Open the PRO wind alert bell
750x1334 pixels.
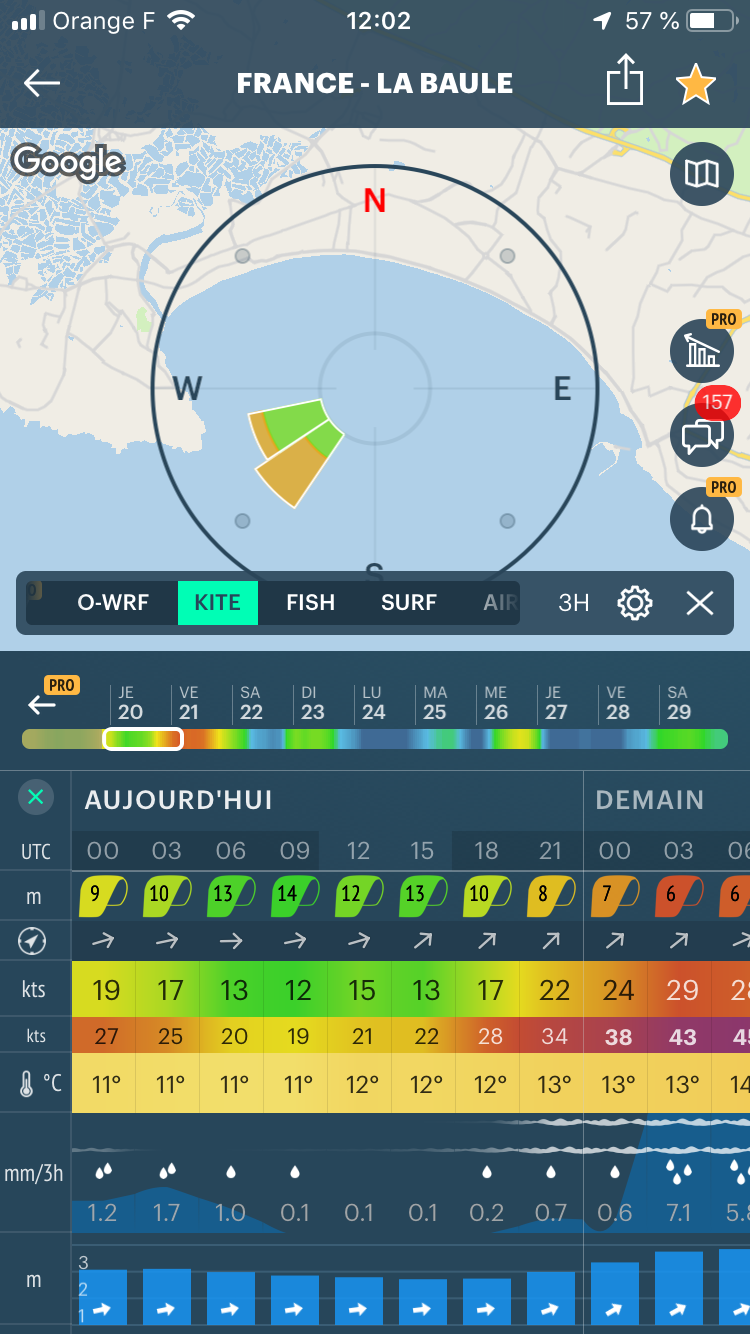701,518
